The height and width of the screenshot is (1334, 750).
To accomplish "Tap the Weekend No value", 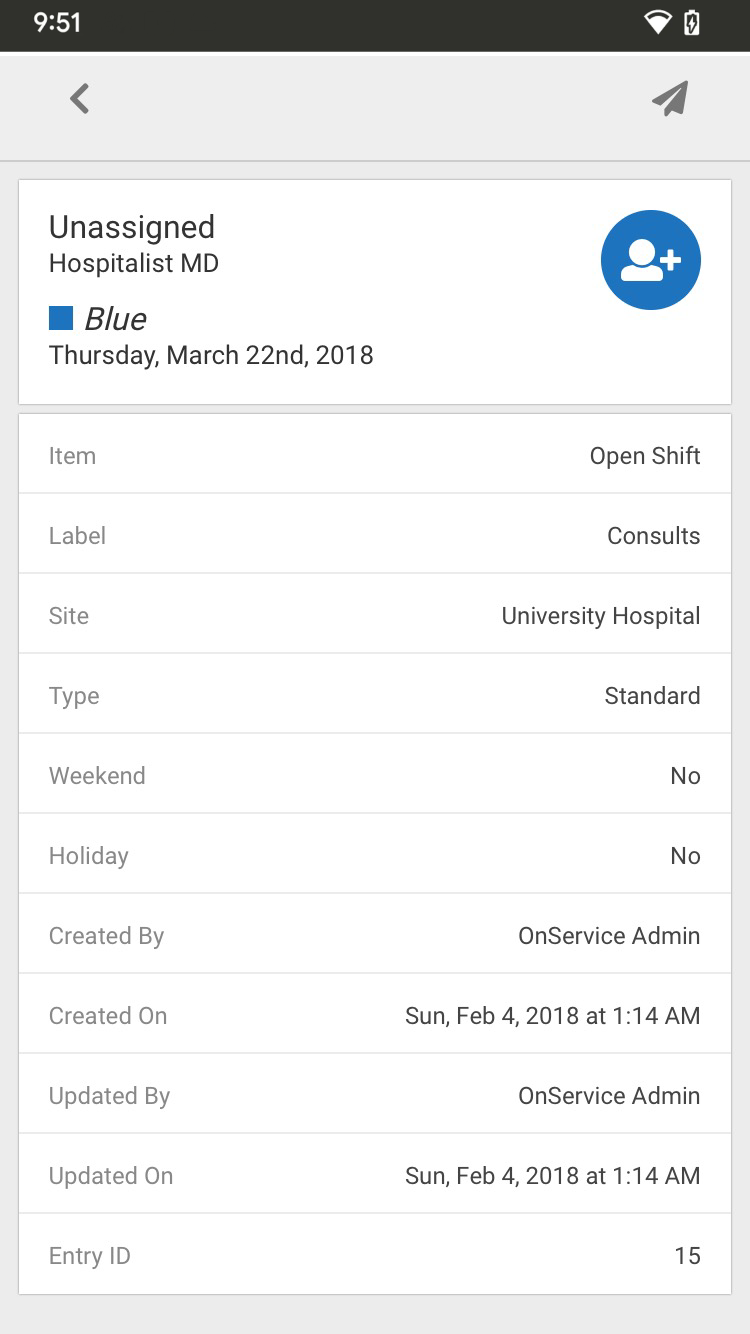I will [686, 775].
